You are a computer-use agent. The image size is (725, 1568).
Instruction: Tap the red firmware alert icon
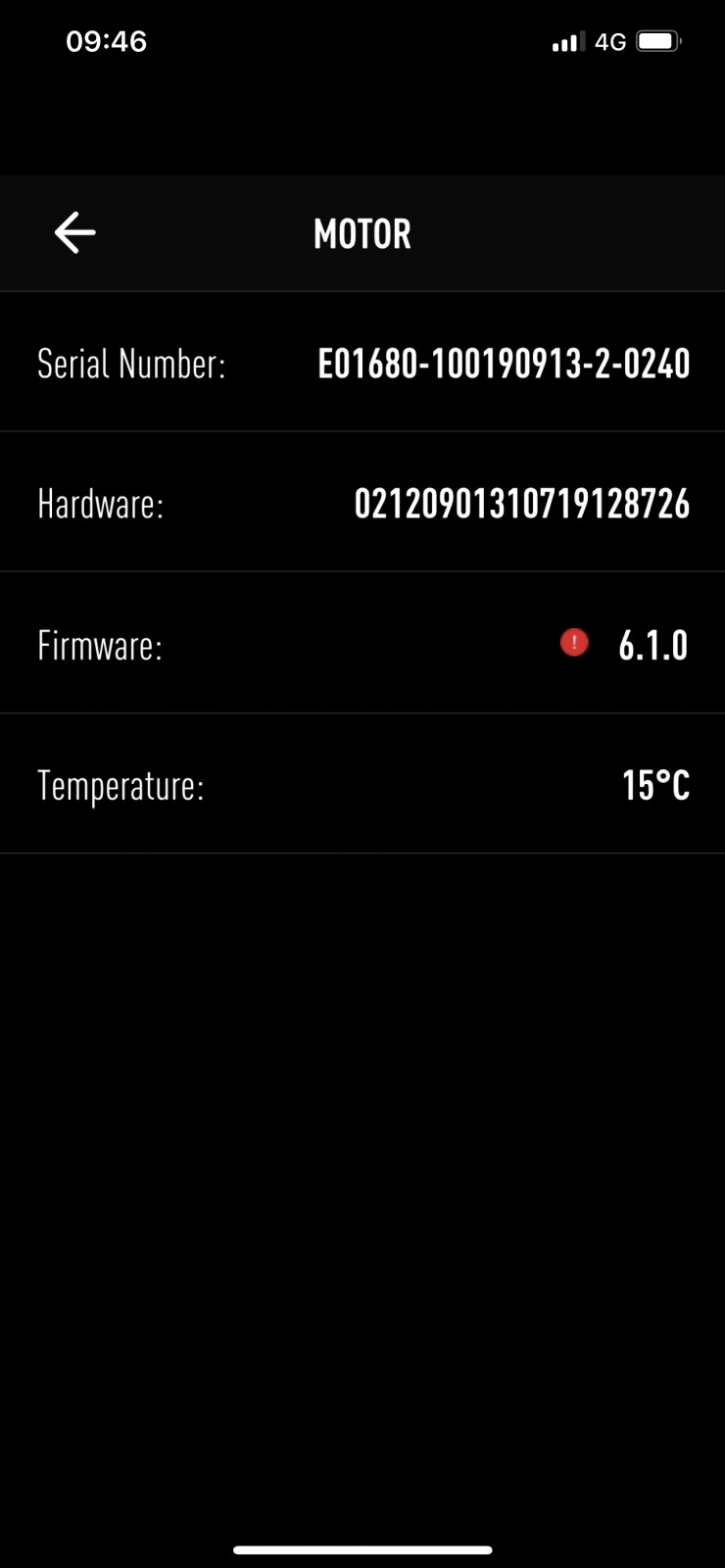coord(574,643)
